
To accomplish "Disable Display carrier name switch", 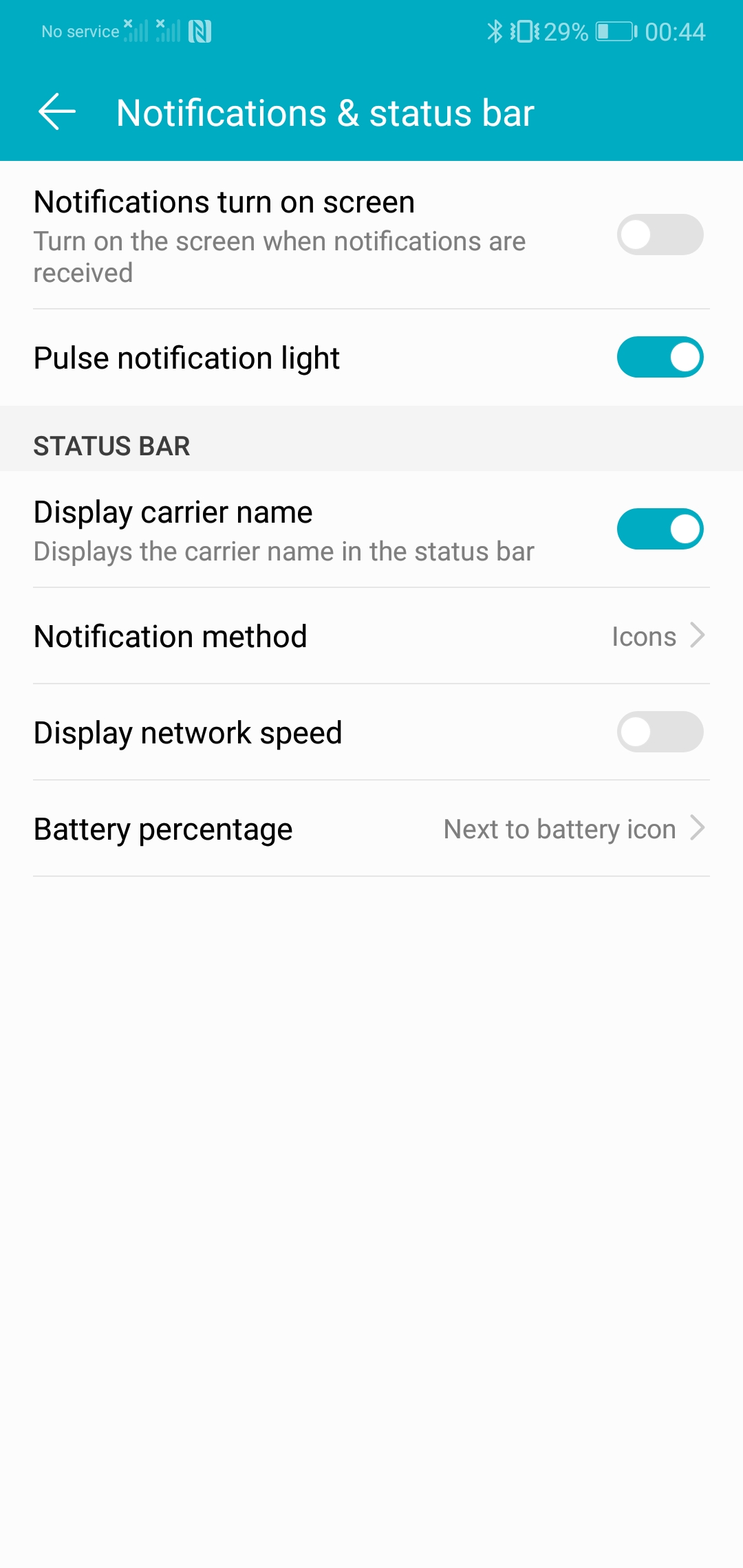I will coord(660,529).
